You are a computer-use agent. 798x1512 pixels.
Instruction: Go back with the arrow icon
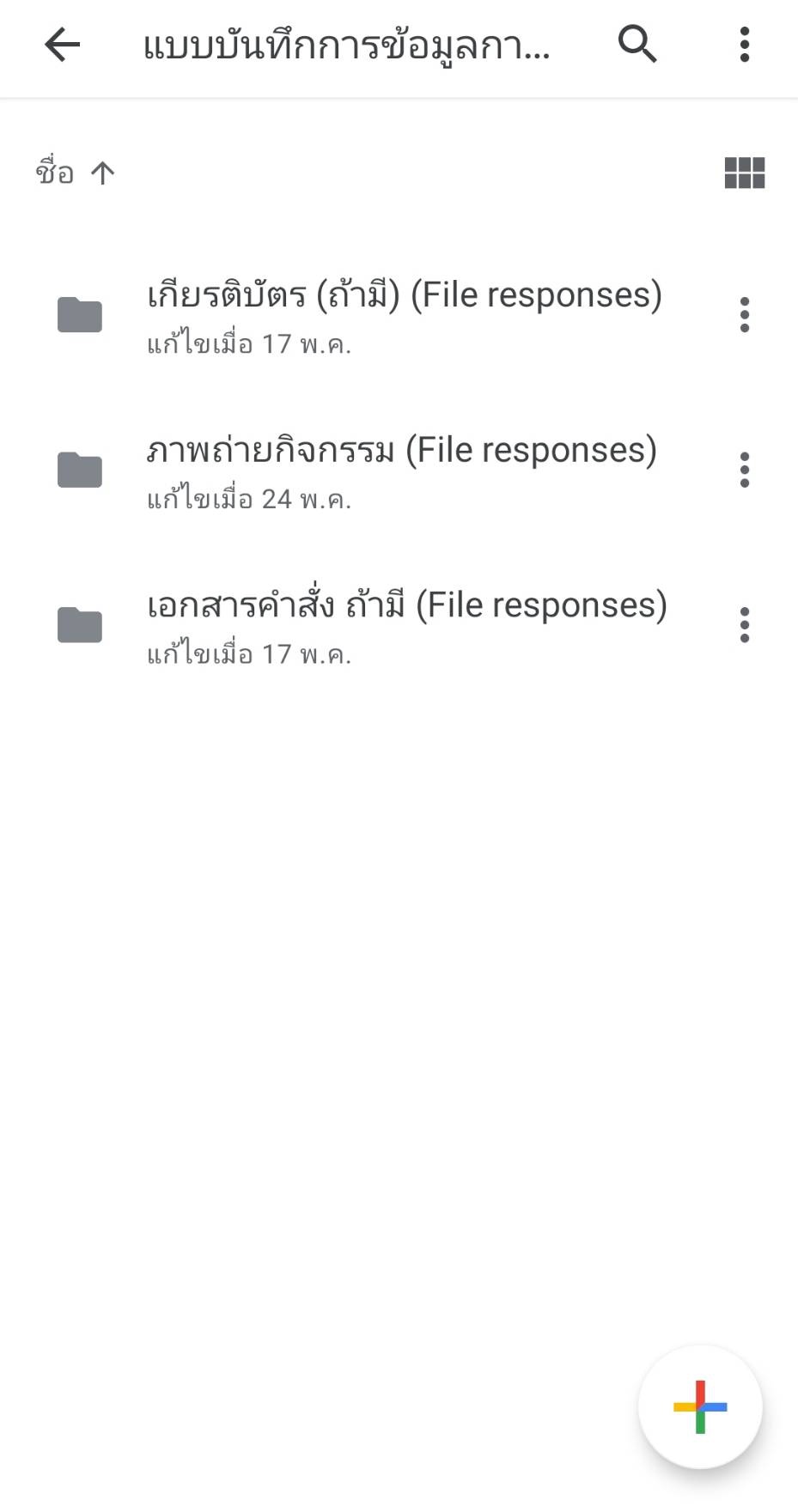[x=62, y=45]
